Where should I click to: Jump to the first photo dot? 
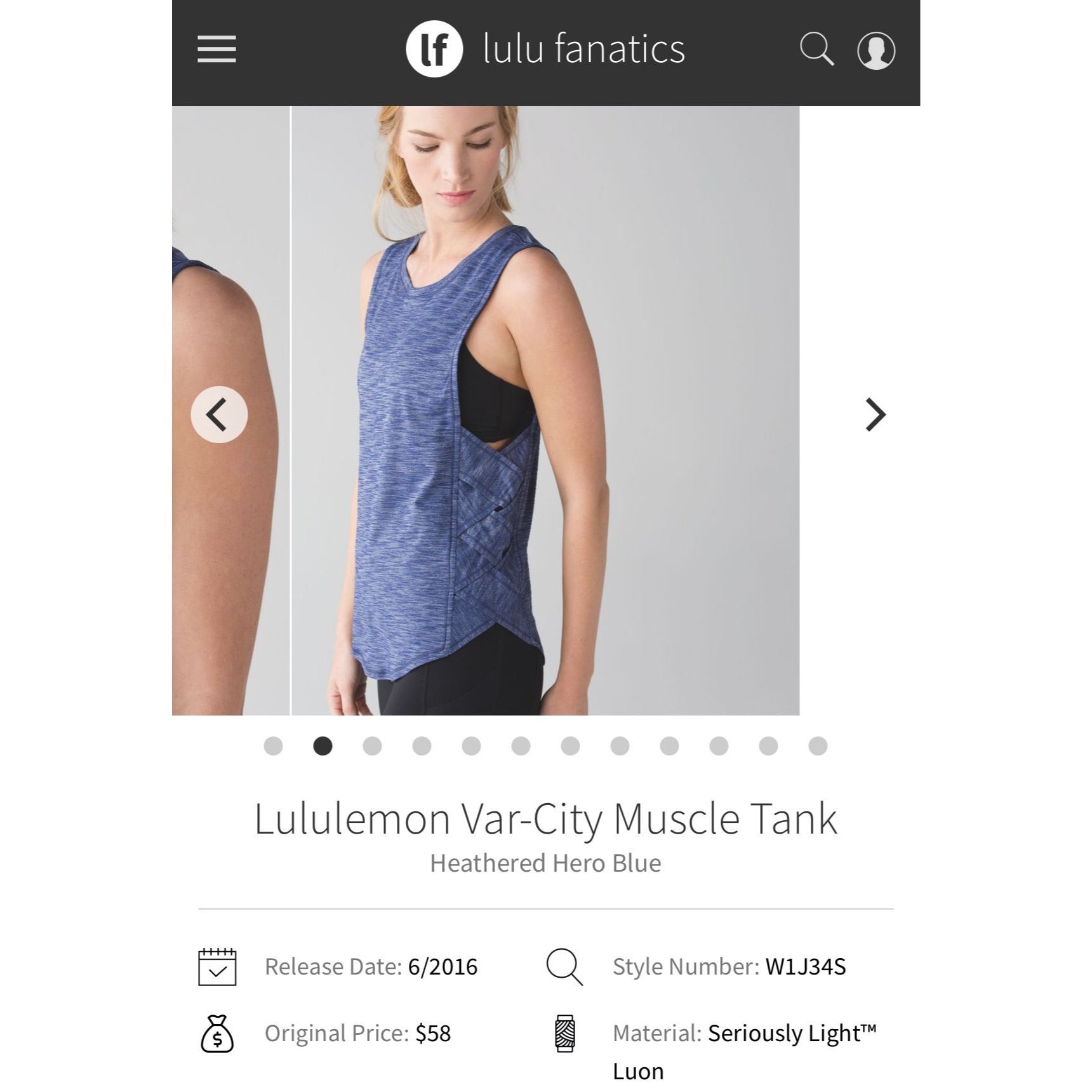click(273, 746)
